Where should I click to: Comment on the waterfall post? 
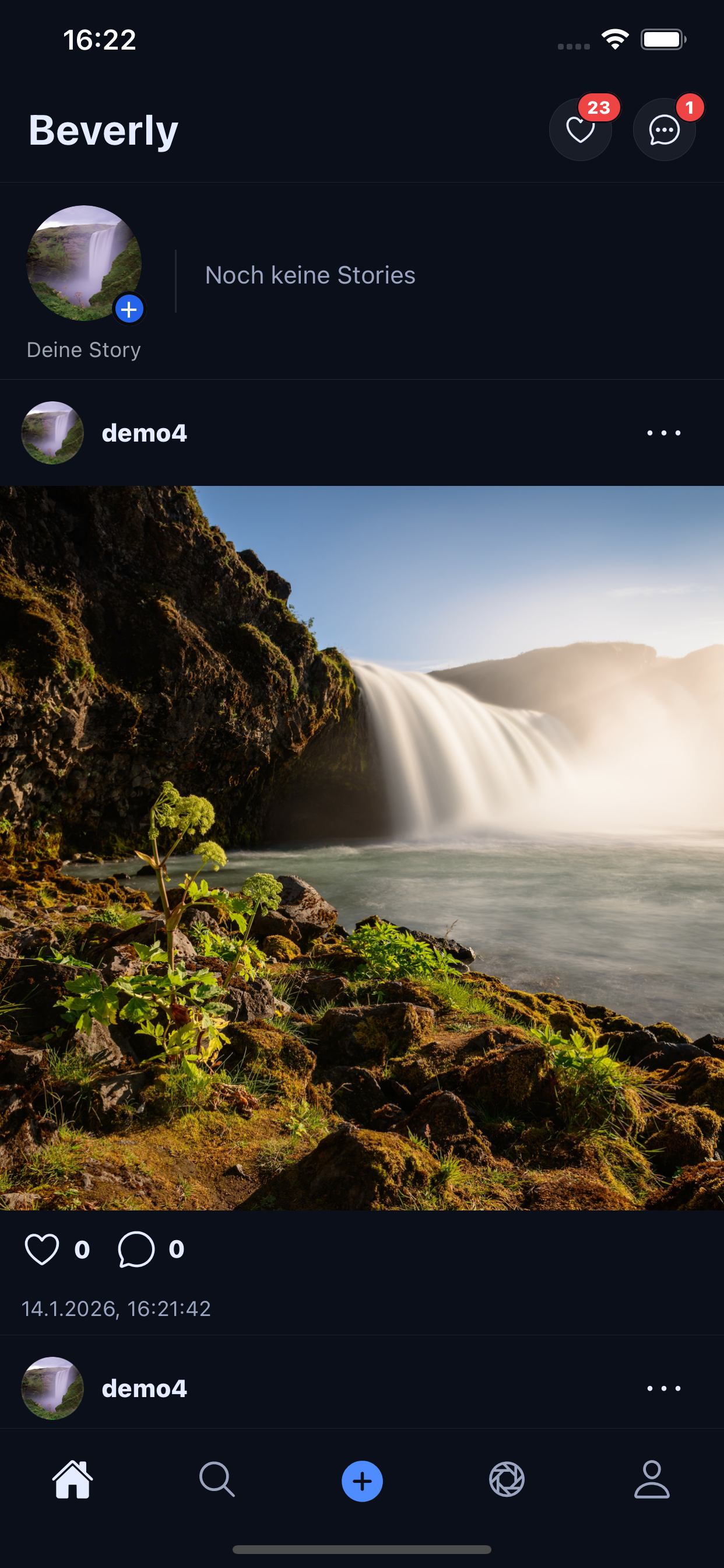coord(136,1249)
